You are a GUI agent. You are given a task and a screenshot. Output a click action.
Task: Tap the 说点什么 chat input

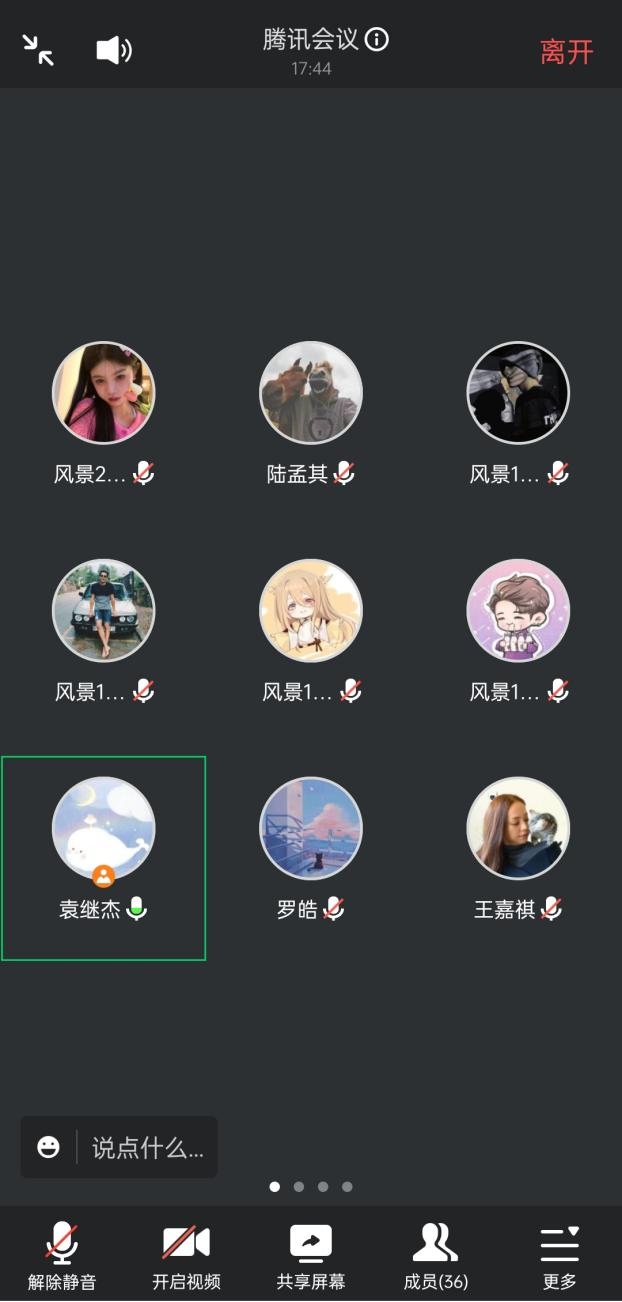coord(148,1147)
